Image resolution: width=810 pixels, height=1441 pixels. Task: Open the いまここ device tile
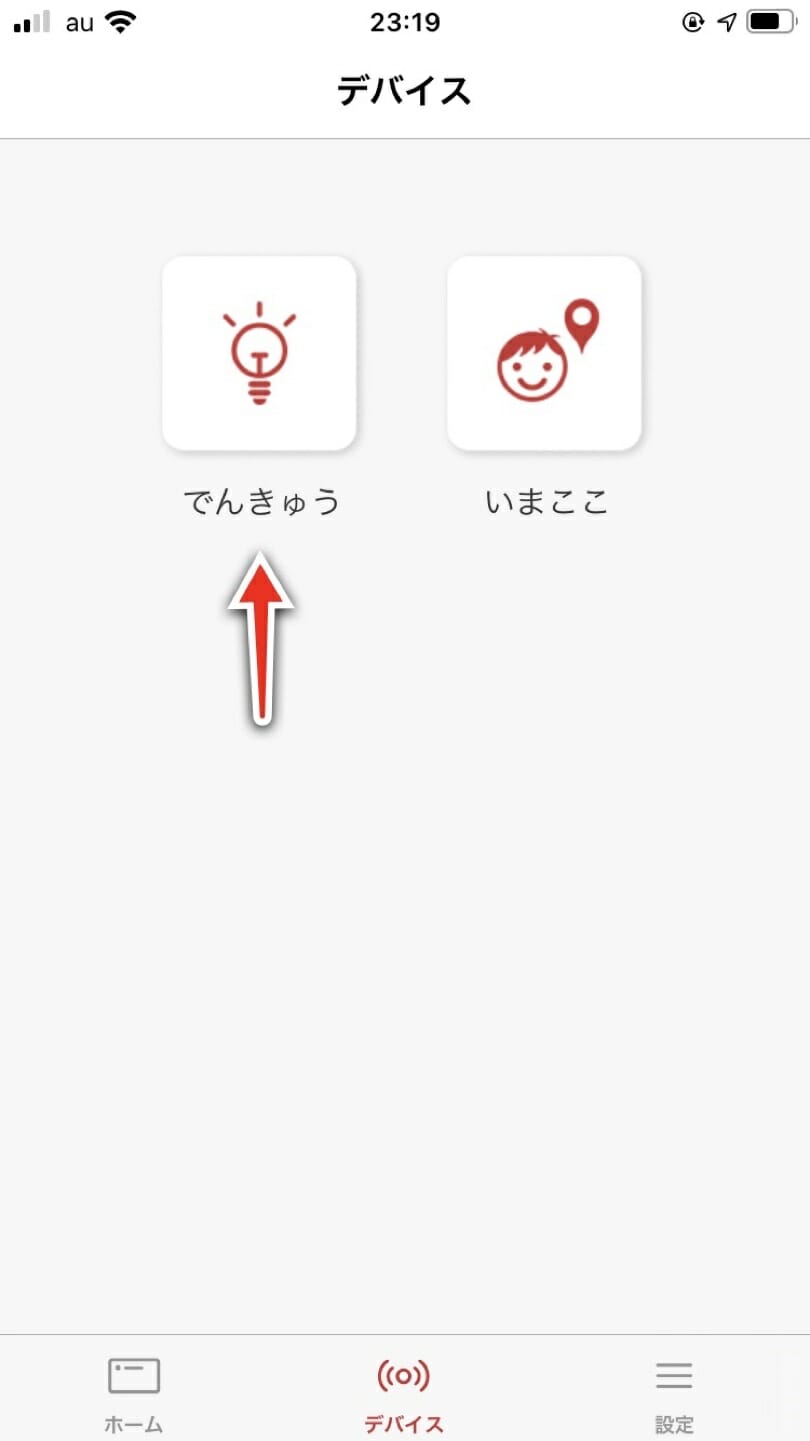coord(544,353)
